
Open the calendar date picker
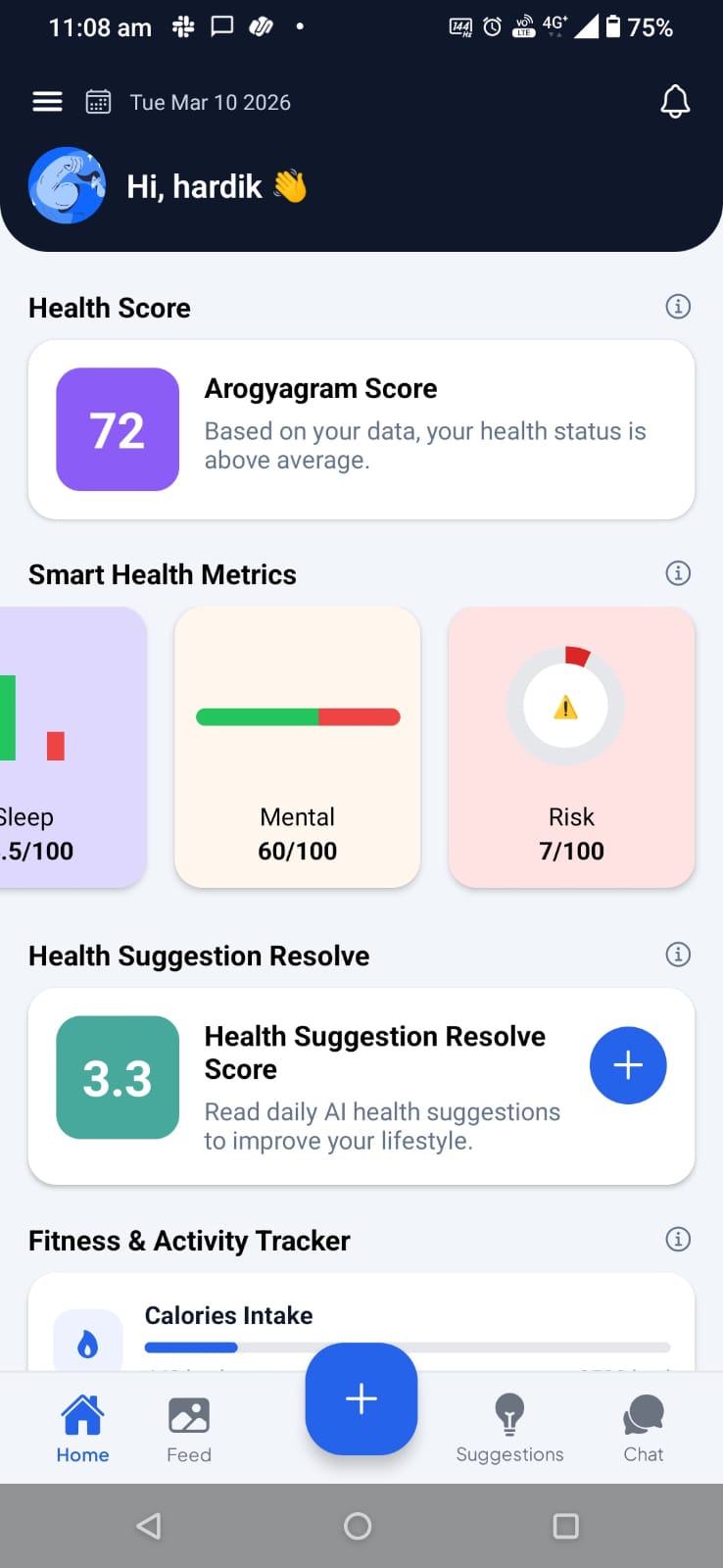pyautogui.click(x=99, y=102)
